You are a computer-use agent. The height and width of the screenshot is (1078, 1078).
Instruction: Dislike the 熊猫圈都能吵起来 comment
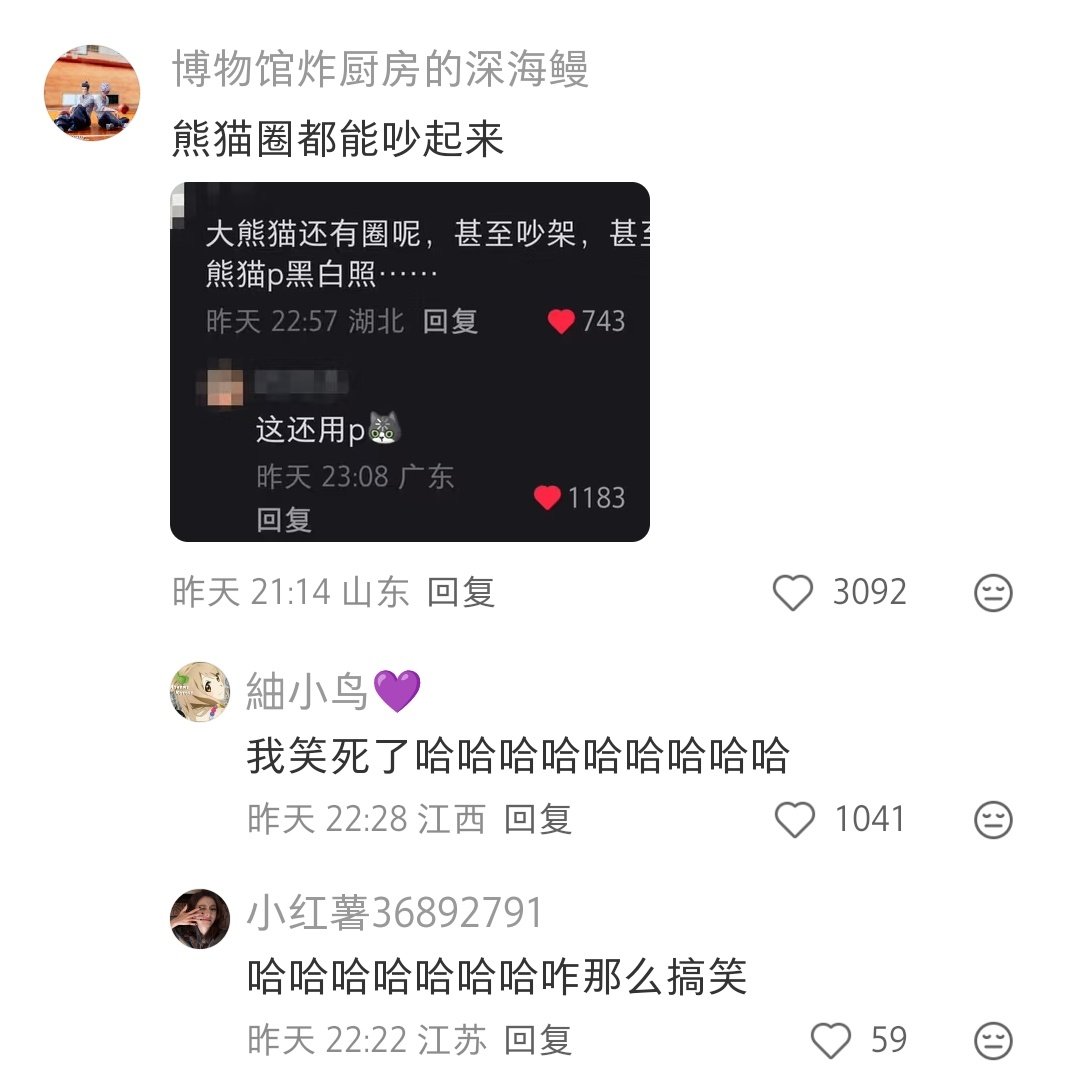tap(993, 593)
